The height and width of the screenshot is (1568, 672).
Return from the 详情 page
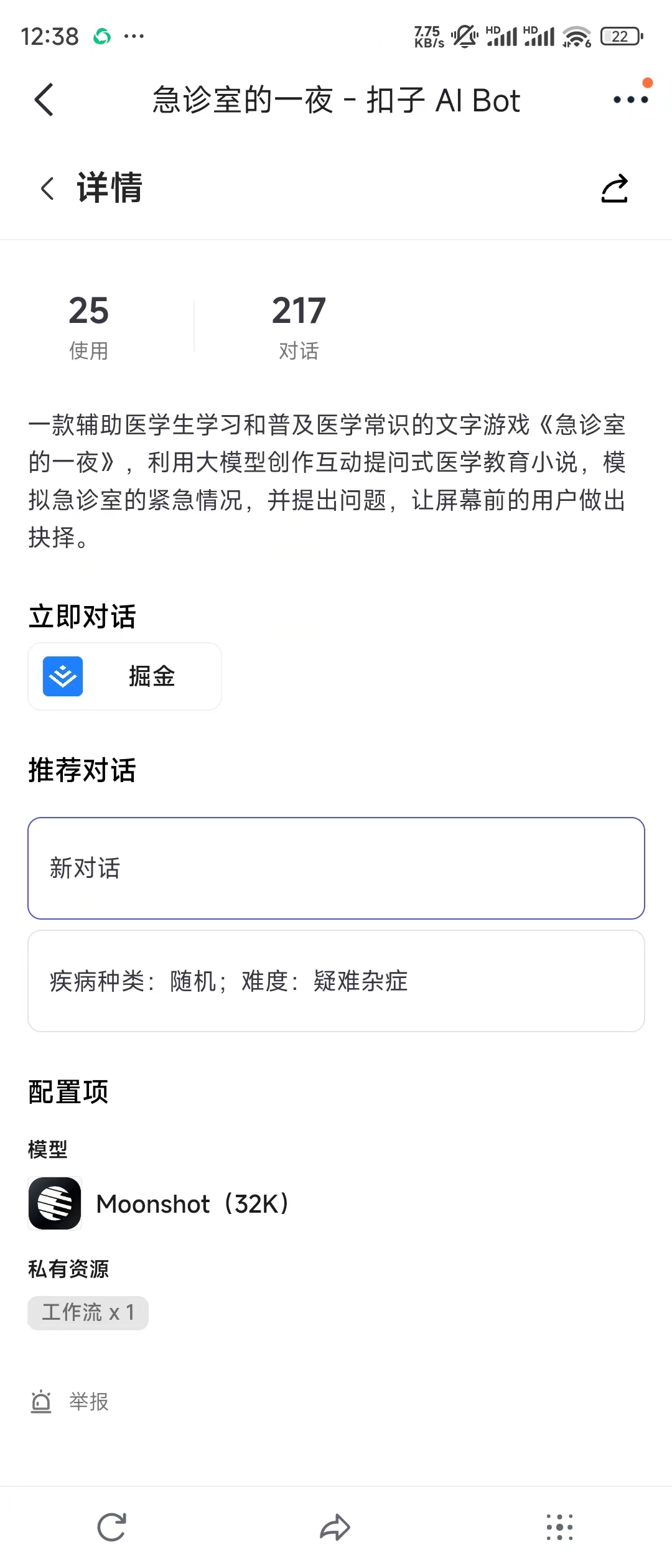47,188
